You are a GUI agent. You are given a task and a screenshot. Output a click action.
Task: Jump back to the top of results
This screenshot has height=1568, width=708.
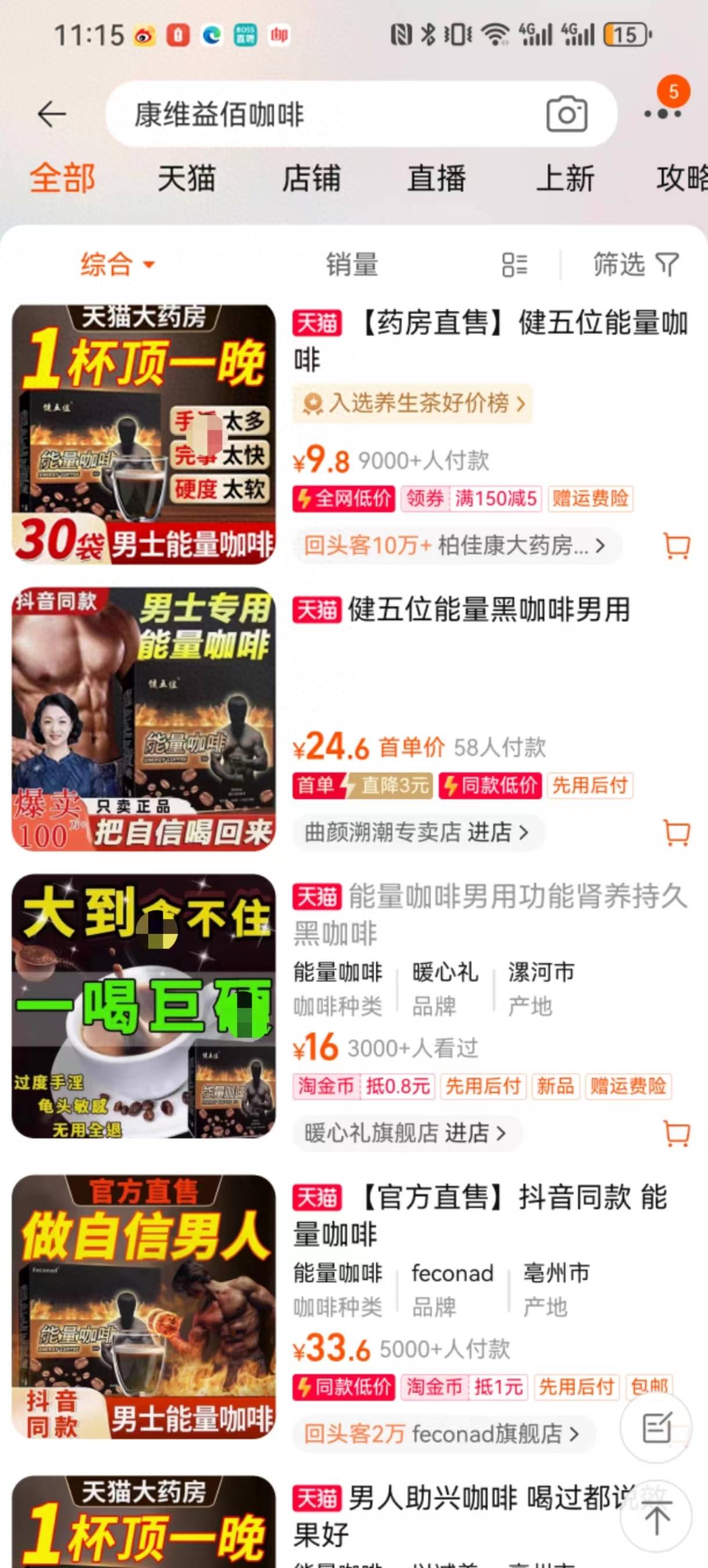pyautogui.click(x=656, y=1516)
